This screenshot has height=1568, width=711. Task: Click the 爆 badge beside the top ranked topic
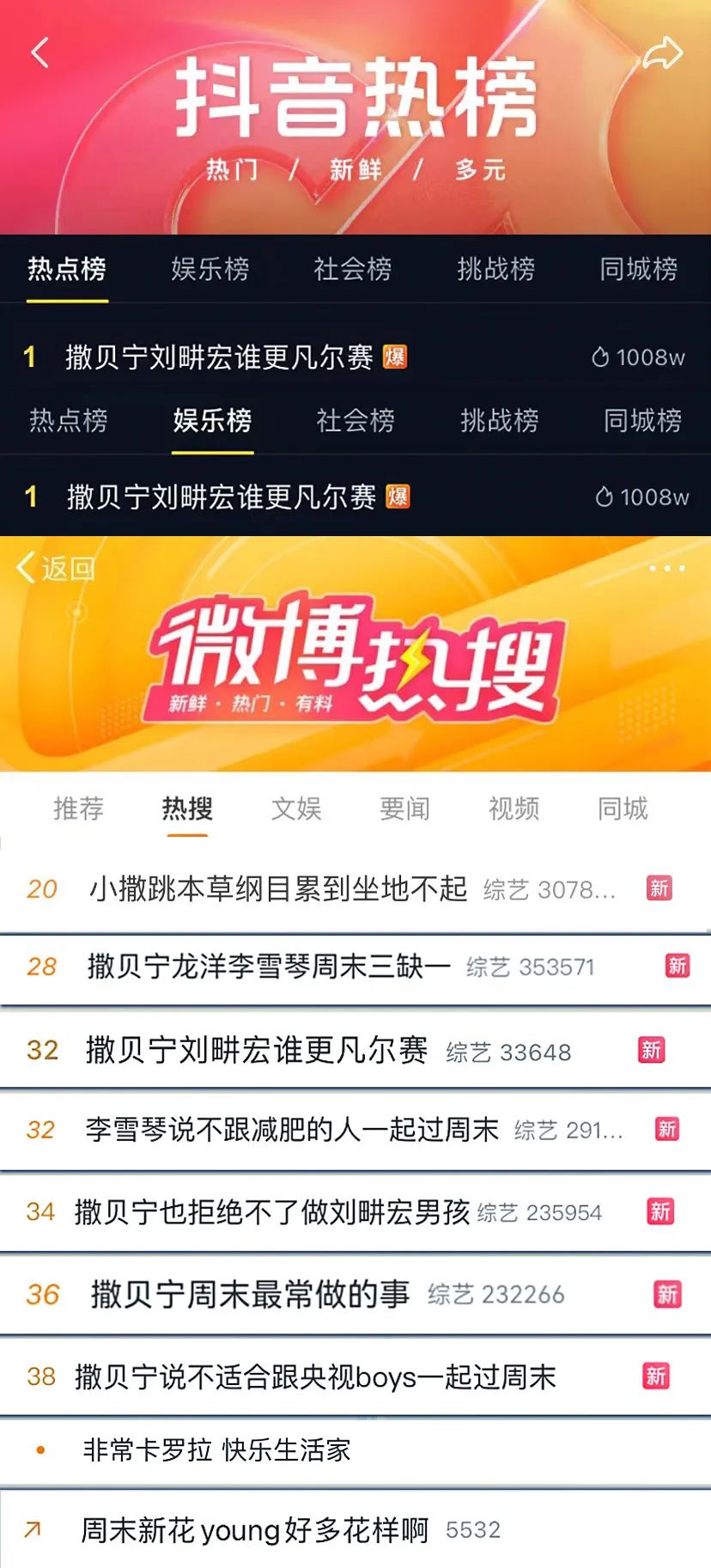click(x=397, y=356)
